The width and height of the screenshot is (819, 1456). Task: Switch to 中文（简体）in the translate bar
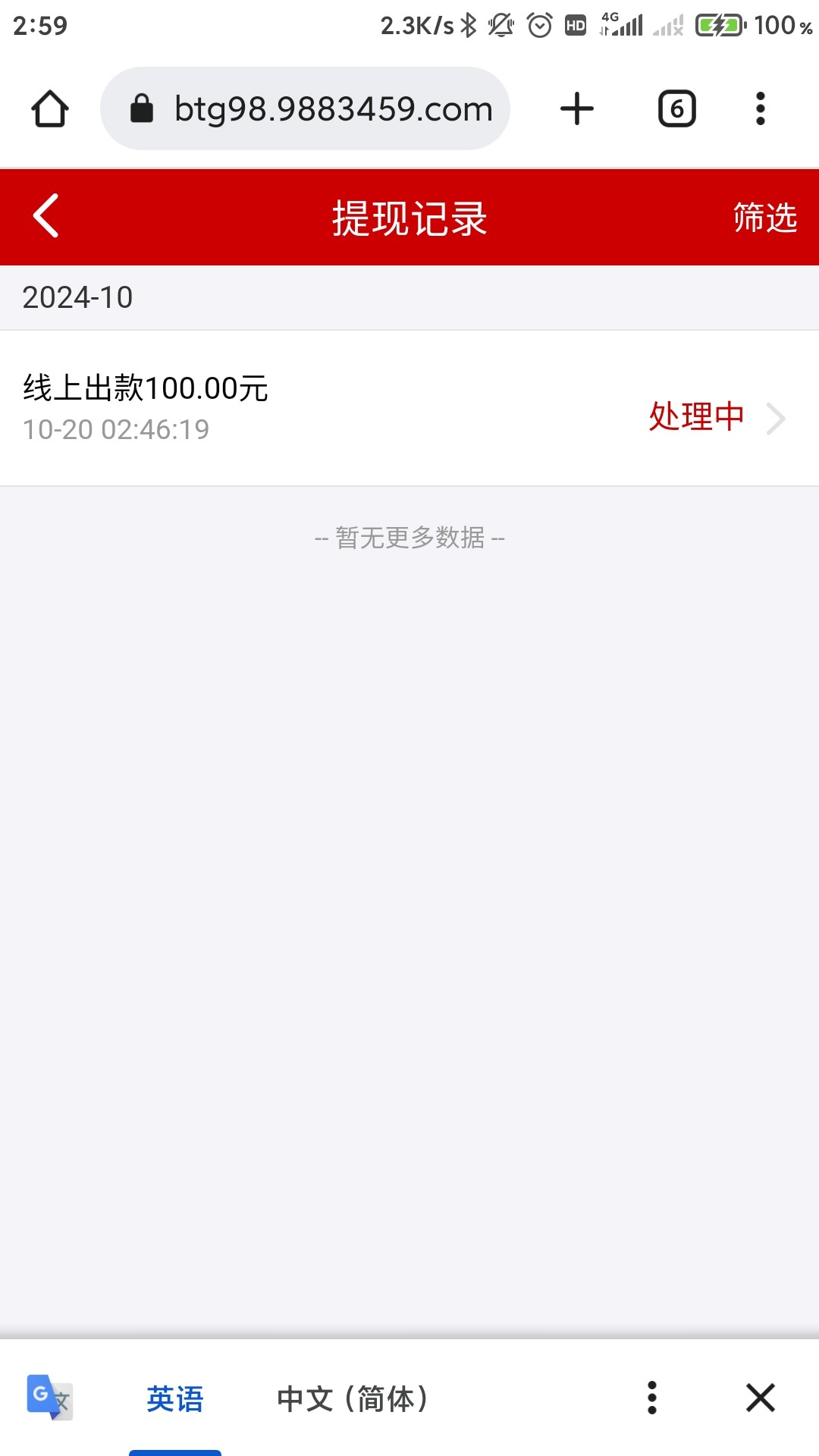click(353, 1399)
